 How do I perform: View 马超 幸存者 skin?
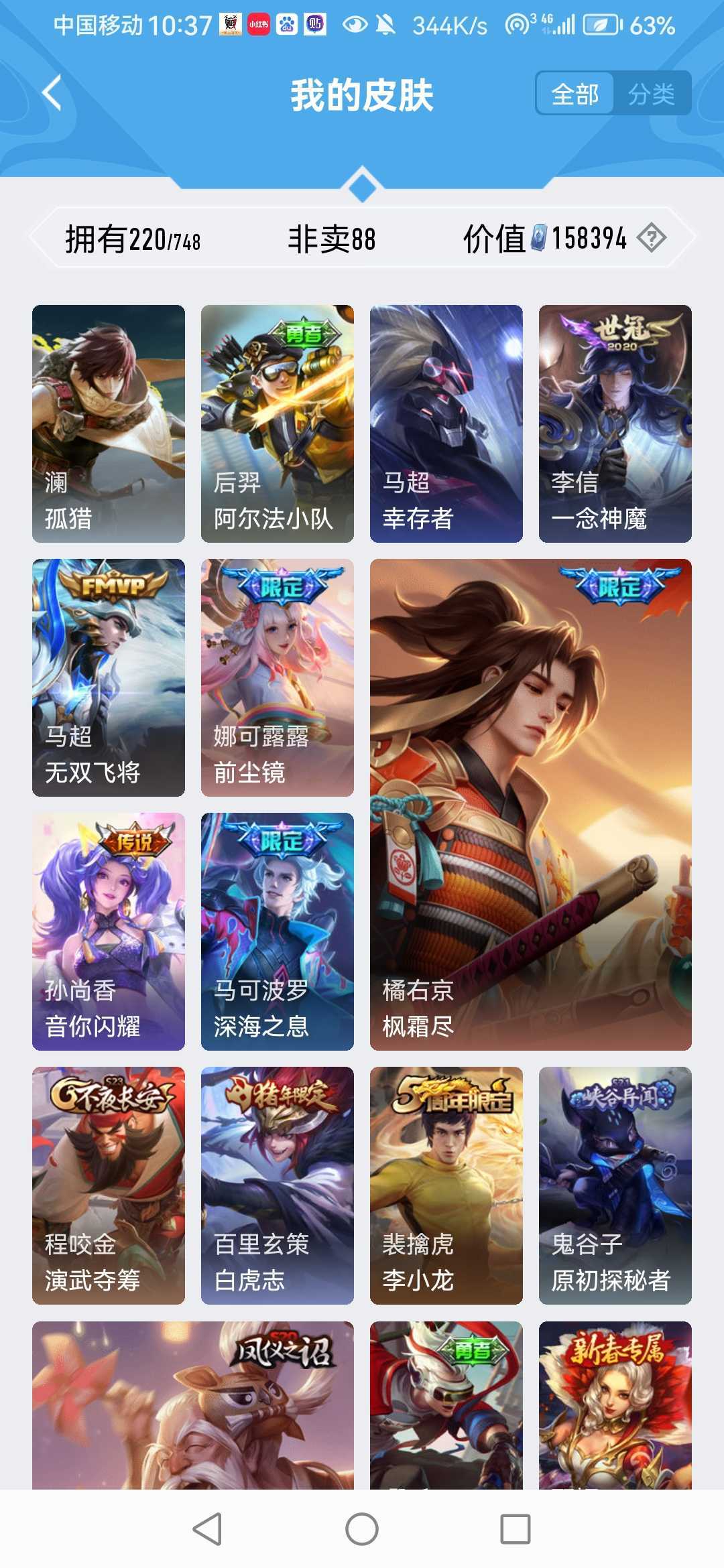(446, 423)
